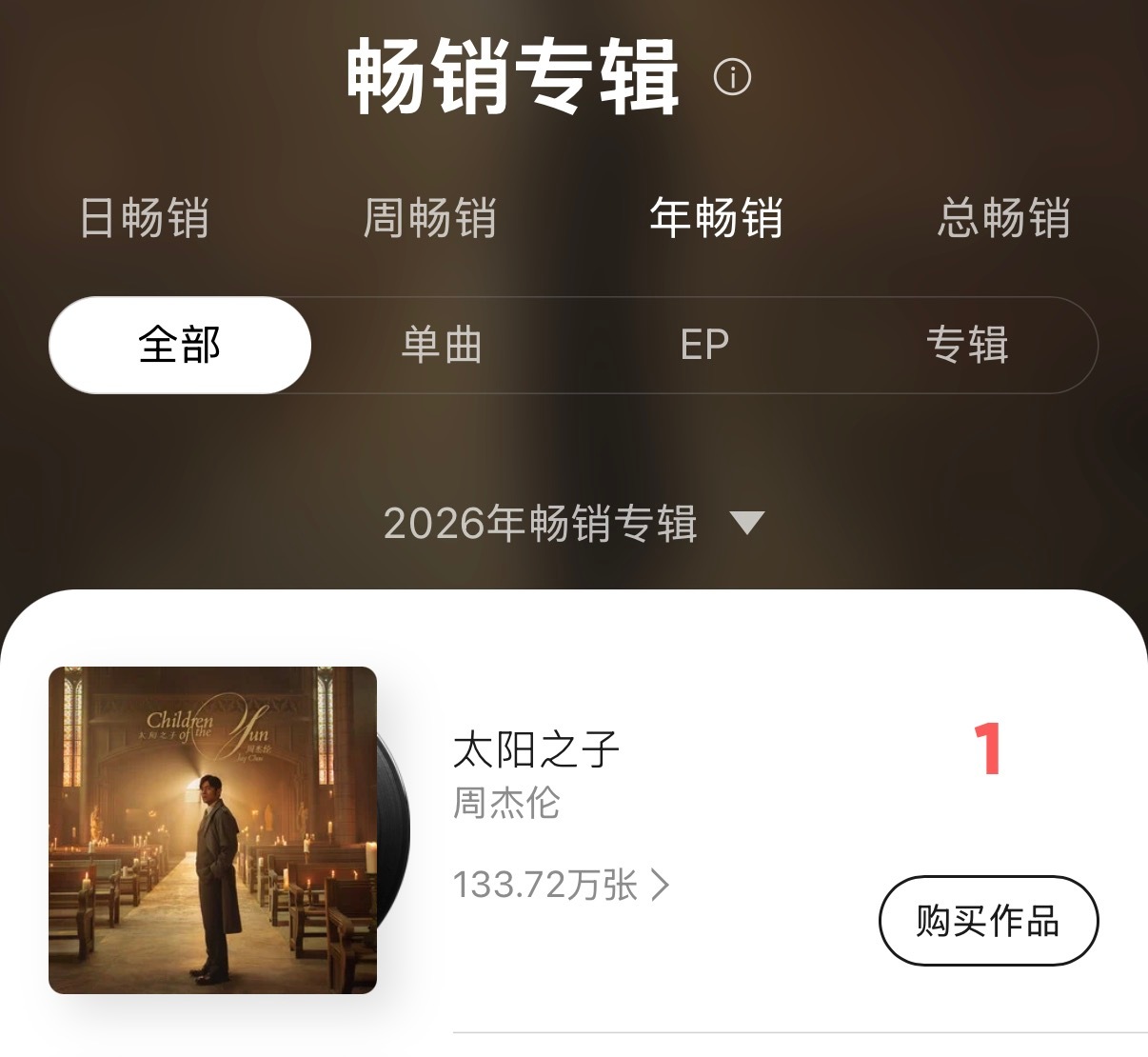Filter the chart by 专辑
This screenshot has width=1148, height=1057.
click(967, 345)
